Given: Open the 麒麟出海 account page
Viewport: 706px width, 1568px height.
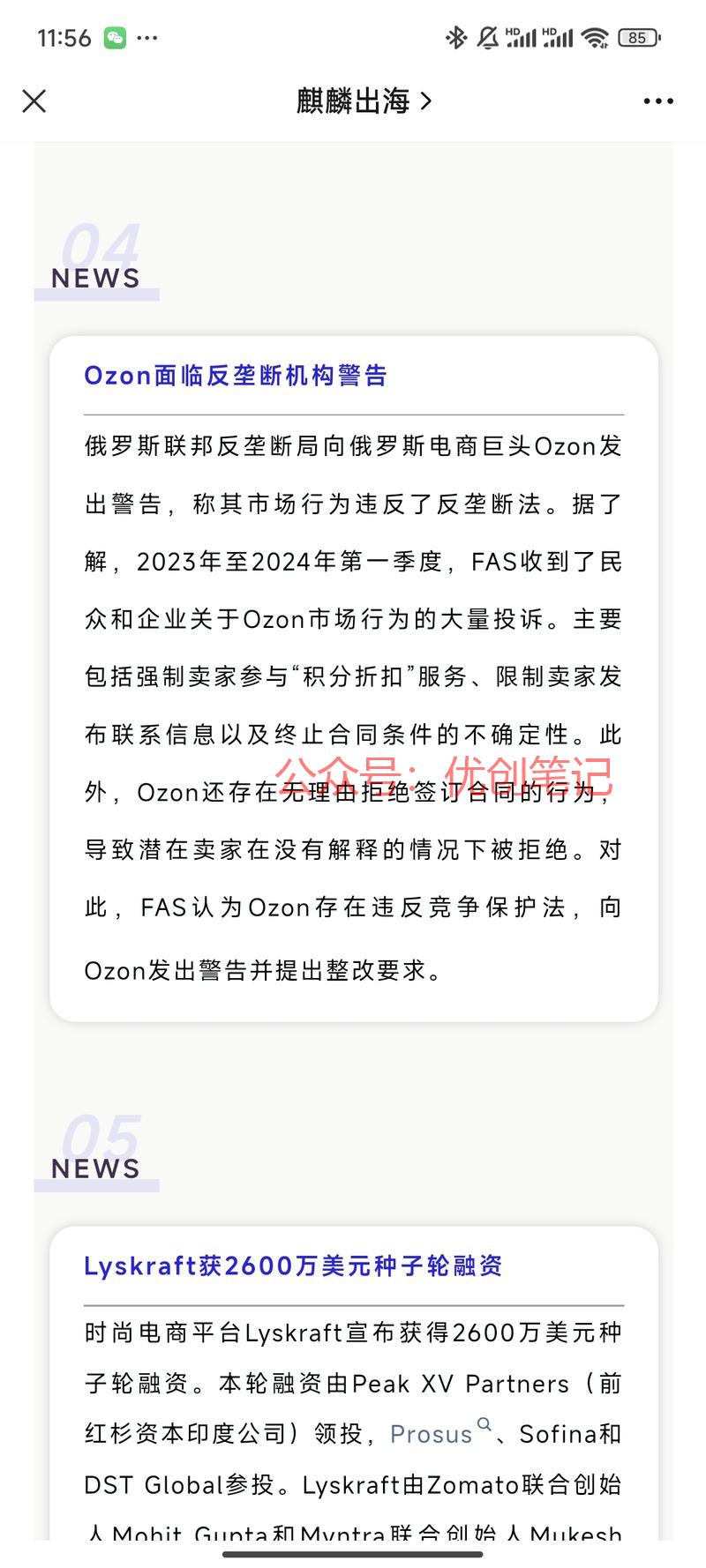Looking at the screenshot, I should tap(363, 101).
